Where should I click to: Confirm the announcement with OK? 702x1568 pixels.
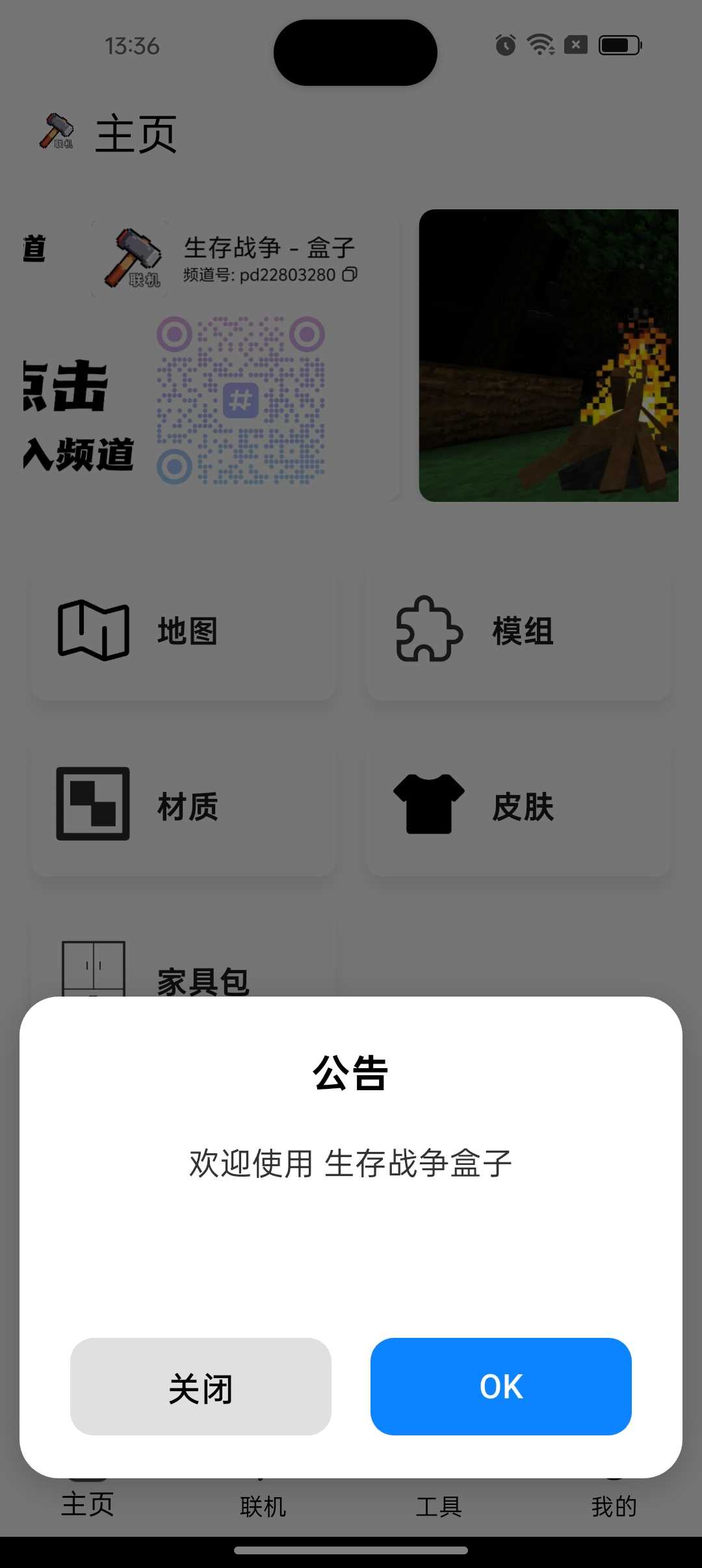tap(500, 1386)
